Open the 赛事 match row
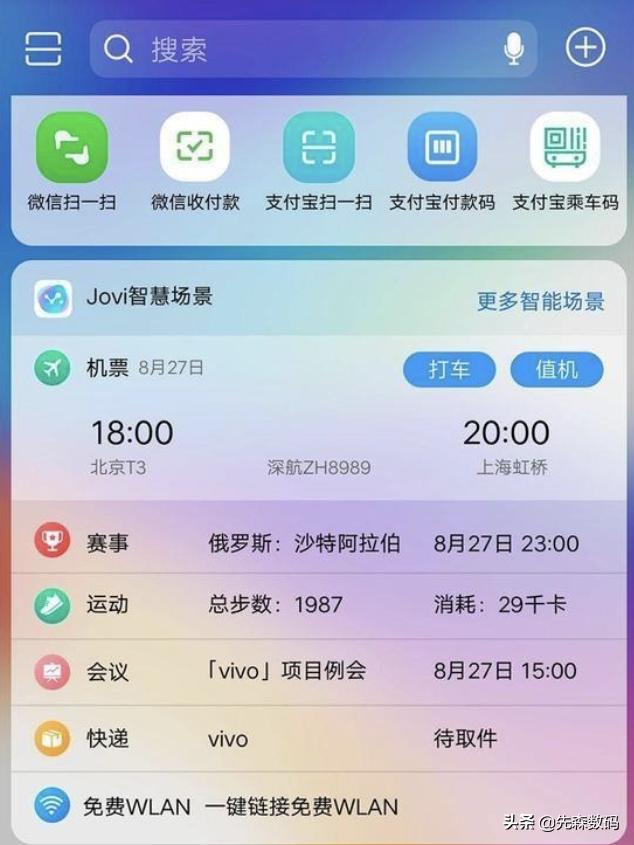 pos(318,544)
